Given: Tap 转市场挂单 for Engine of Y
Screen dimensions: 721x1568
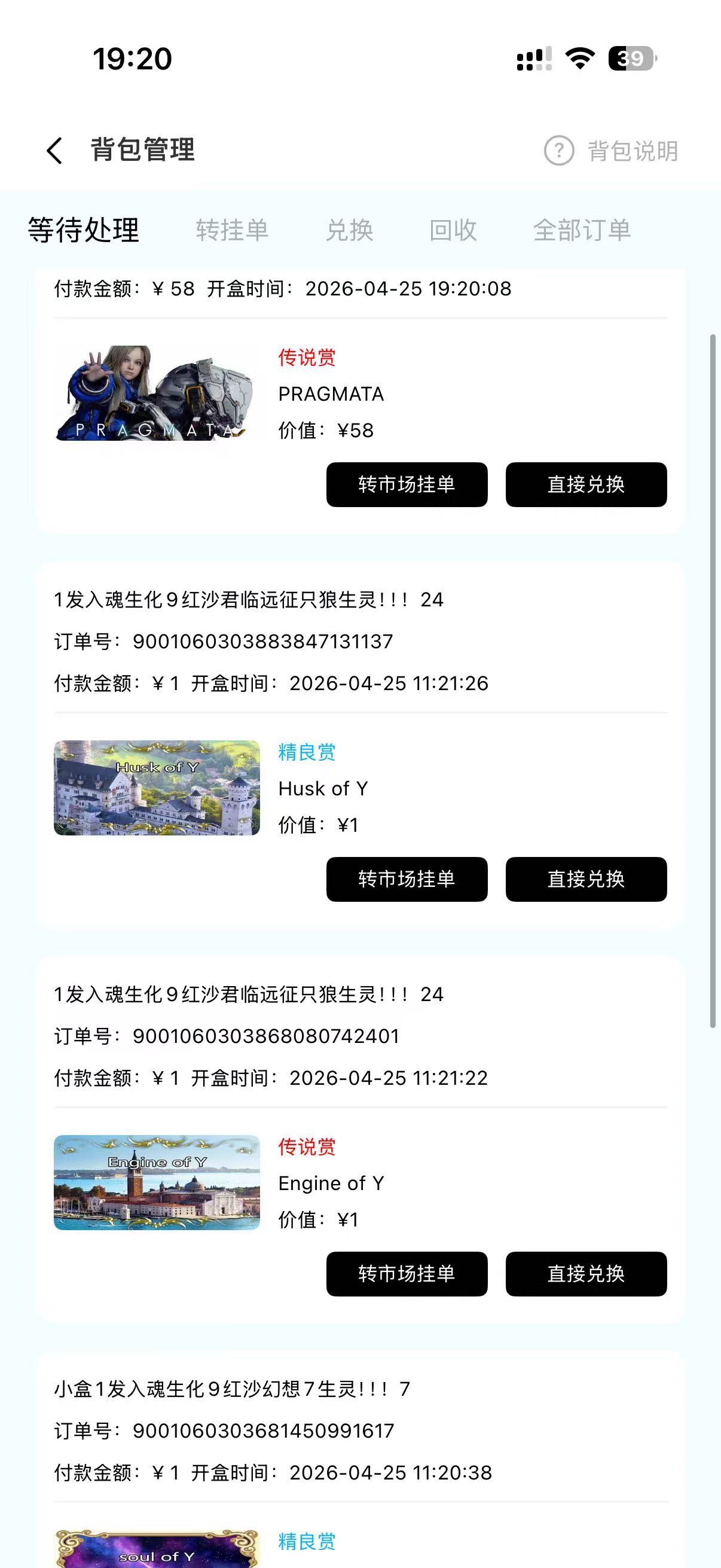Looking at the screenshot, I should (x=407, y=1273).
